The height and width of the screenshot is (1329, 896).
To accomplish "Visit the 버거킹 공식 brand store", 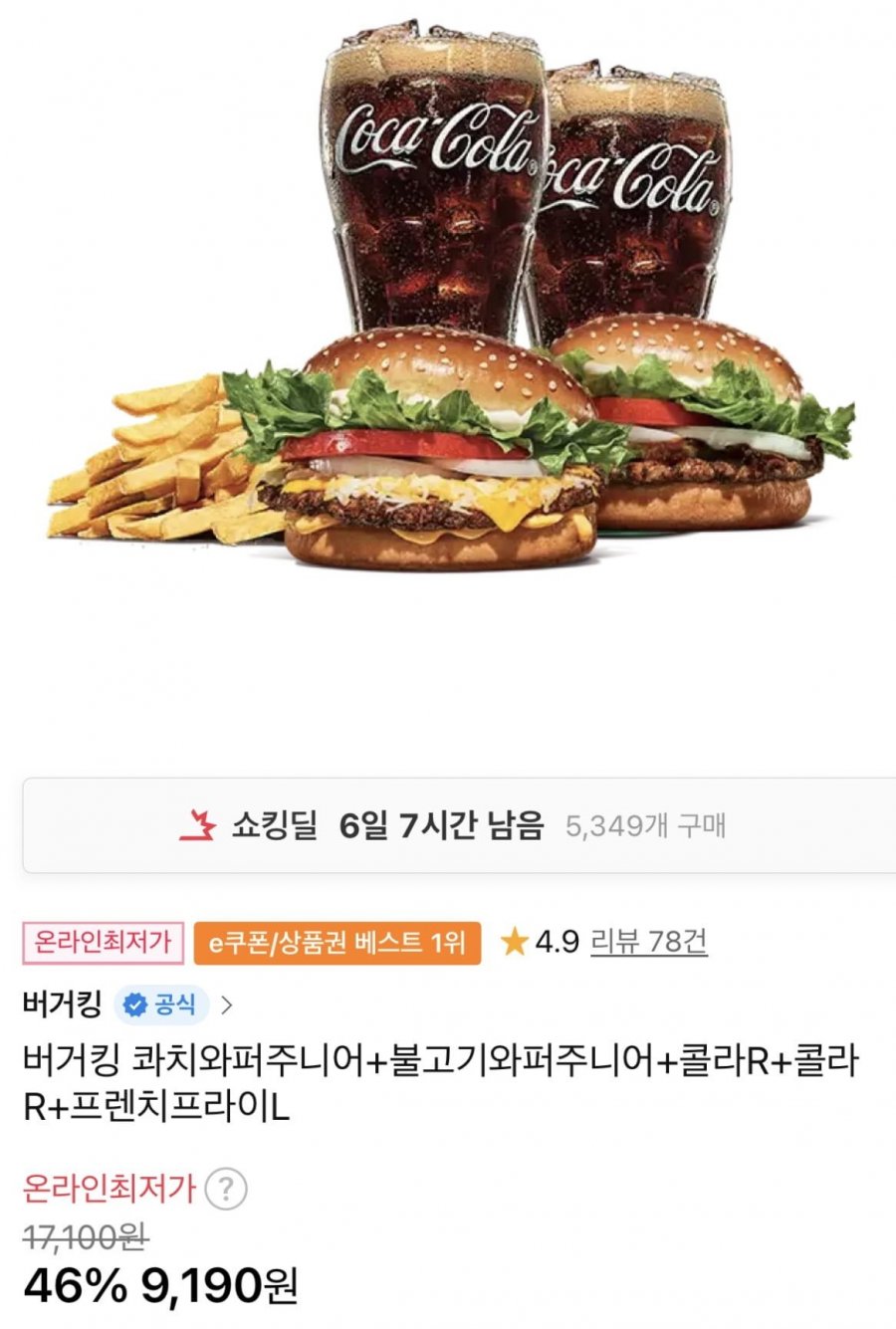I will pos(127,1004).
